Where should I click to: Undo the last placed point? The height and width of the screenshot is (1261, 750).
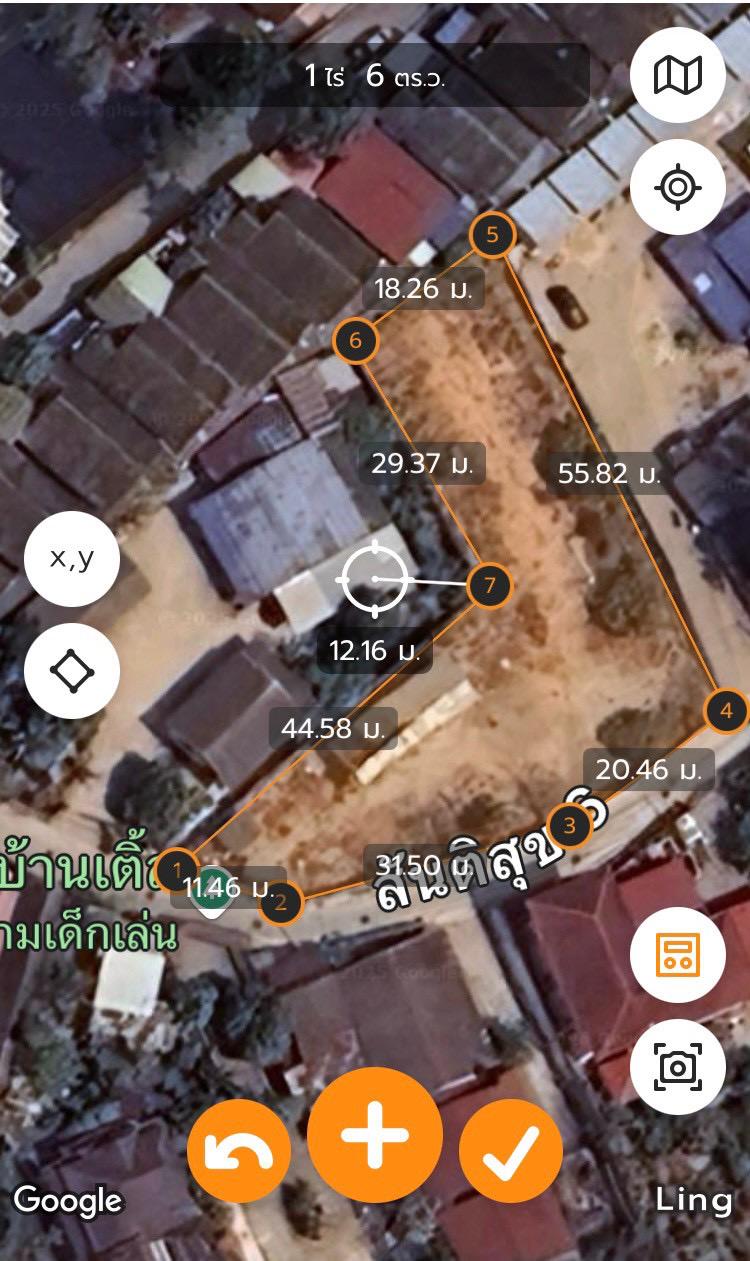pyautogui.click(x=239, y=1150)
